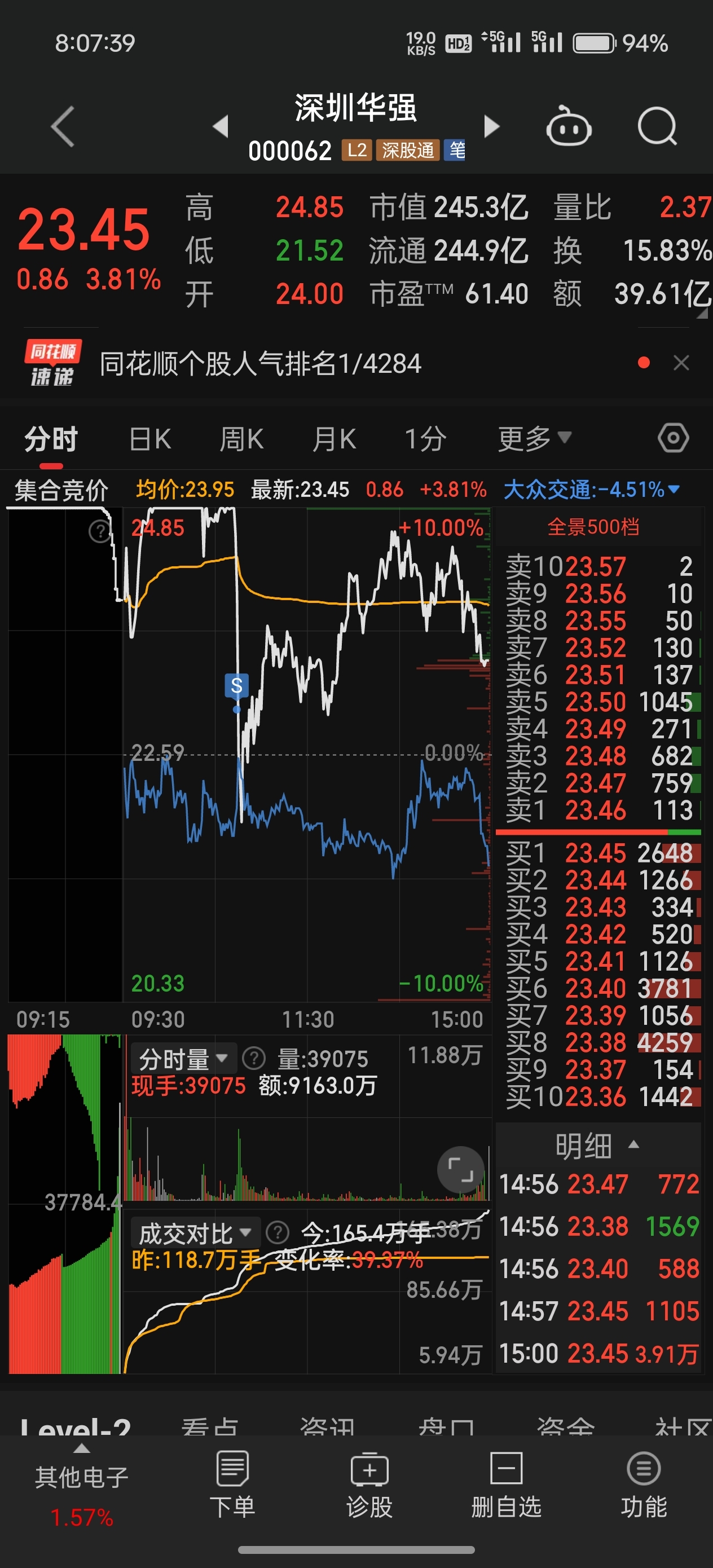Show the 1分 chart tab
Screen dimensions: 713x1568
(x=426, y=439)
